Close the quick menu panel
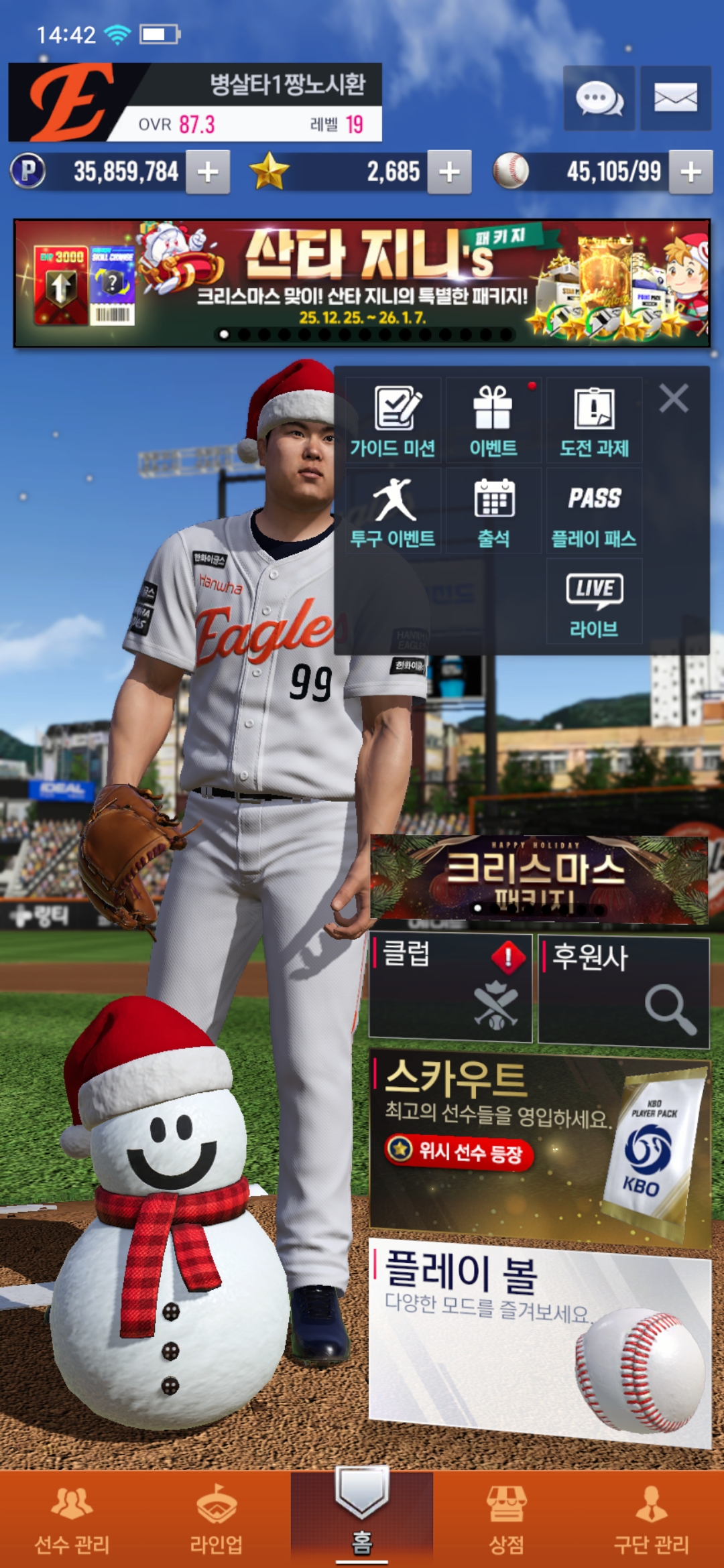724x1568 pixels. (674, 399)
